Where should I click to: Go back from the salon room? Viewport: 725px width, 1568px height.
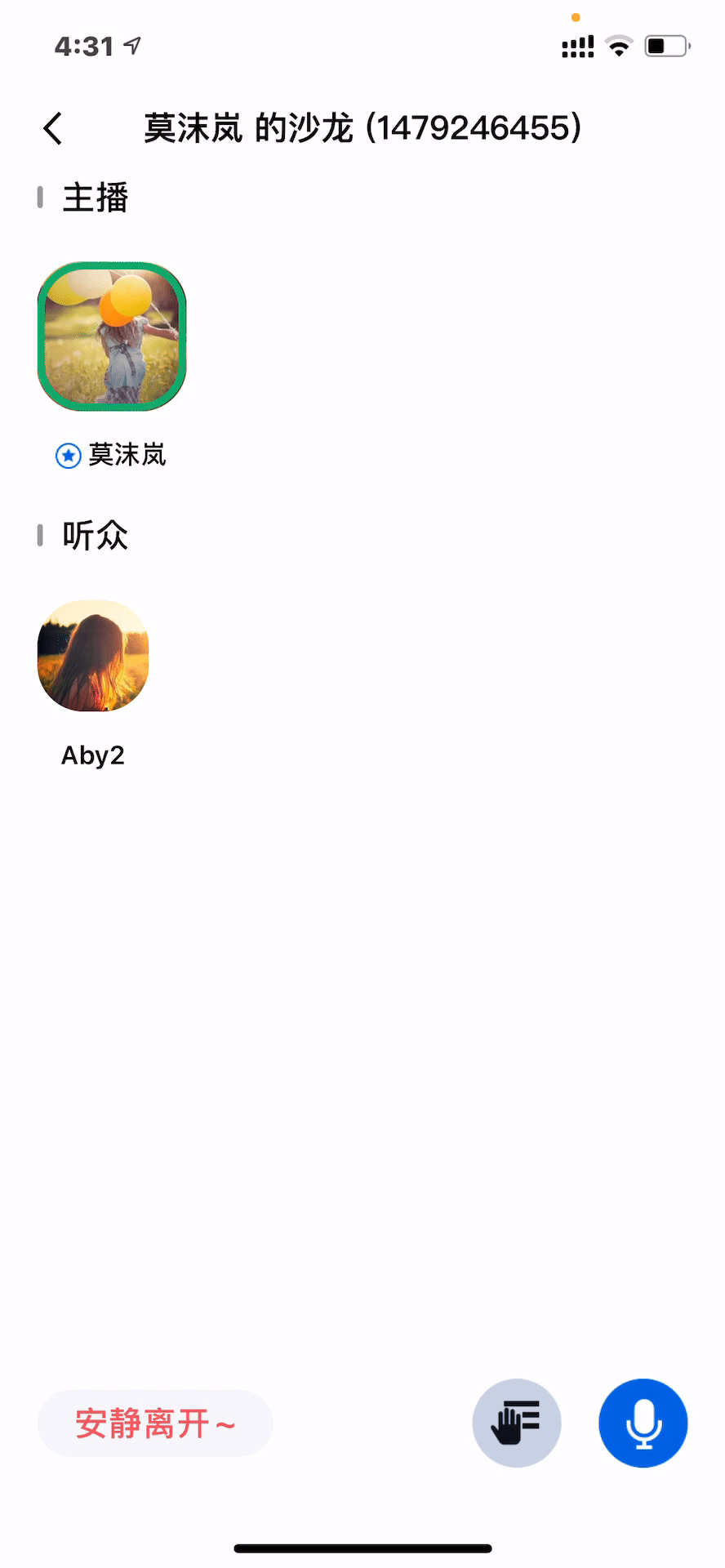pyautogui.click(x=53, y=128)
